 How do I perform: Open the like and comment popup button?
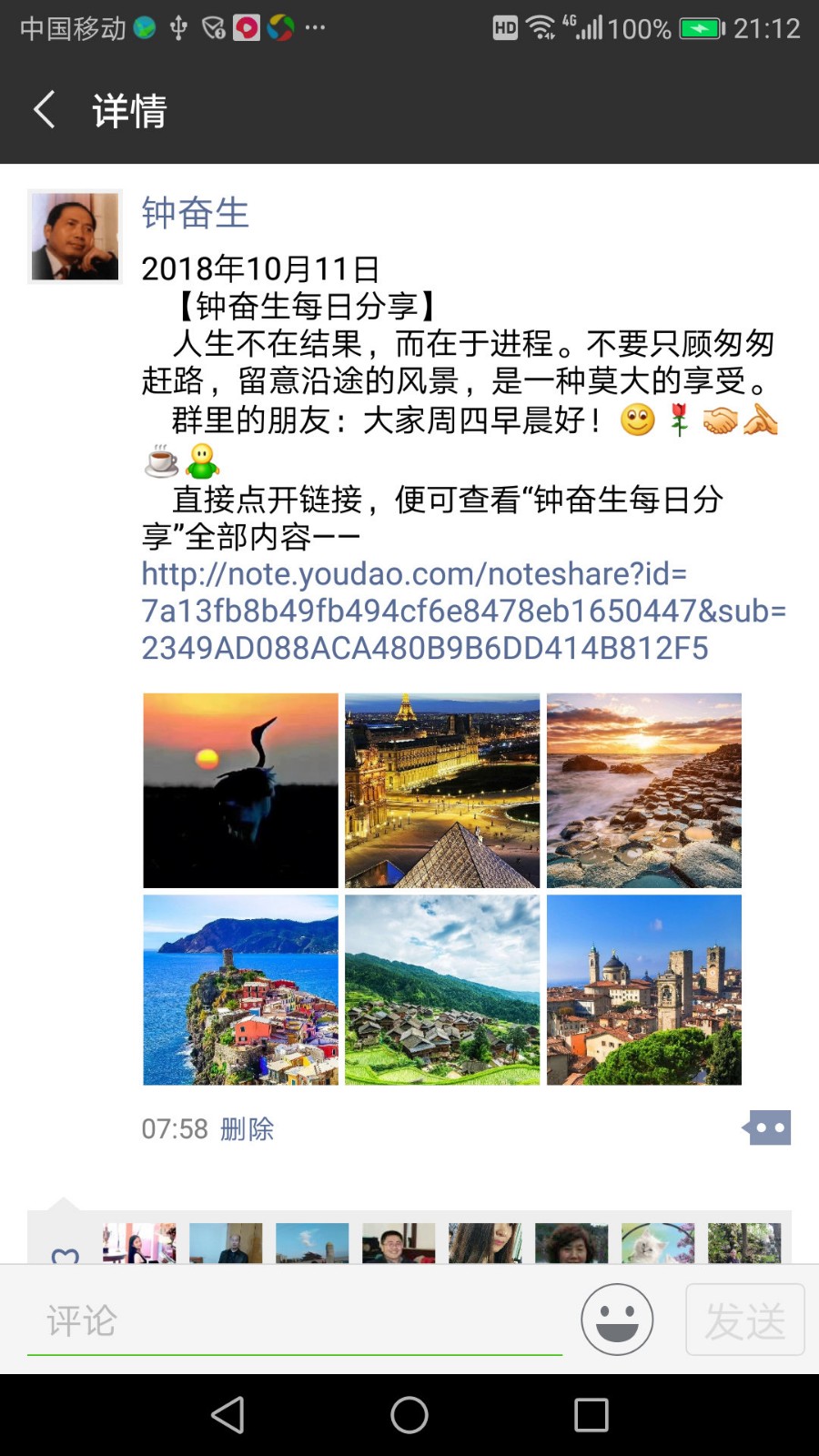(x=767, y=1127)
